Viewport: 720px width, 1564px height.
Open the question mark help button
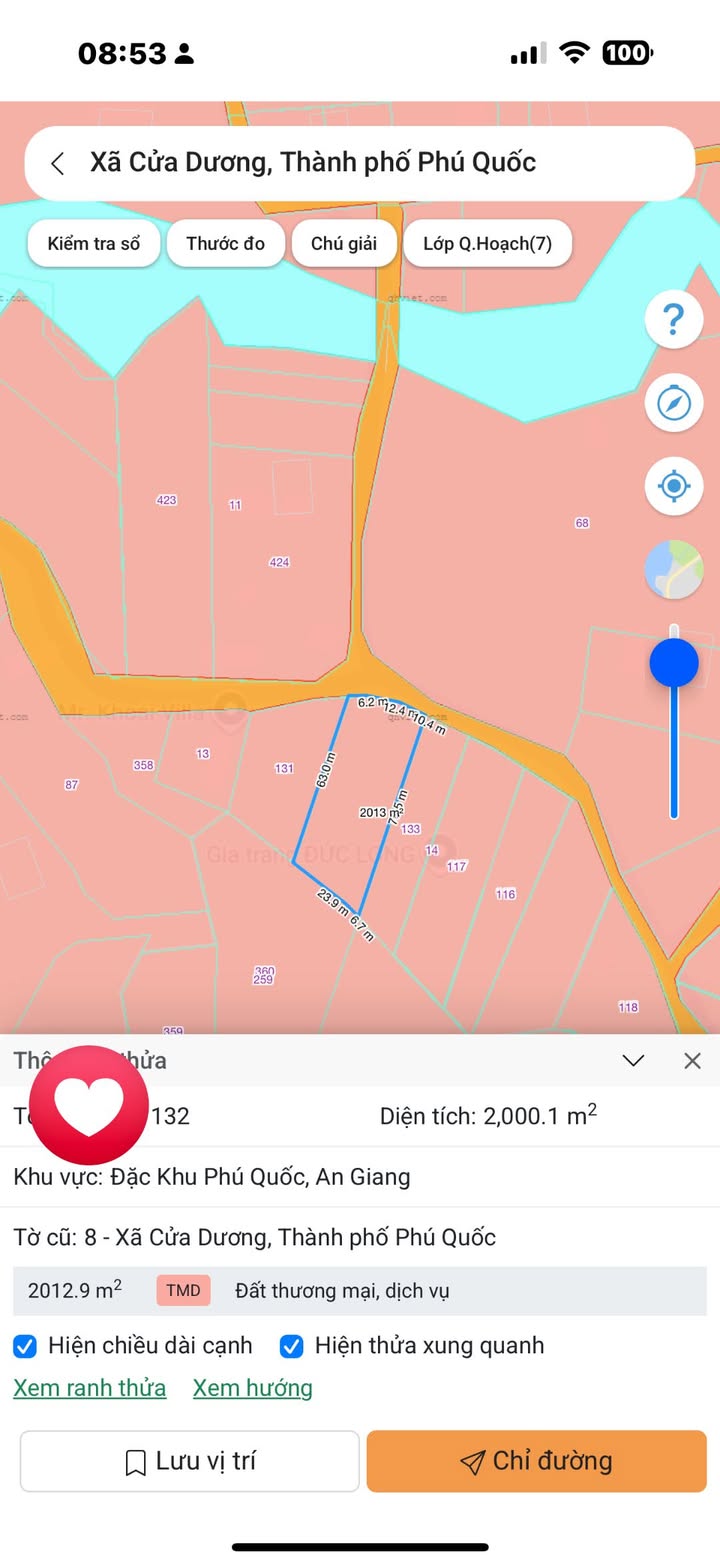[674, 320]
